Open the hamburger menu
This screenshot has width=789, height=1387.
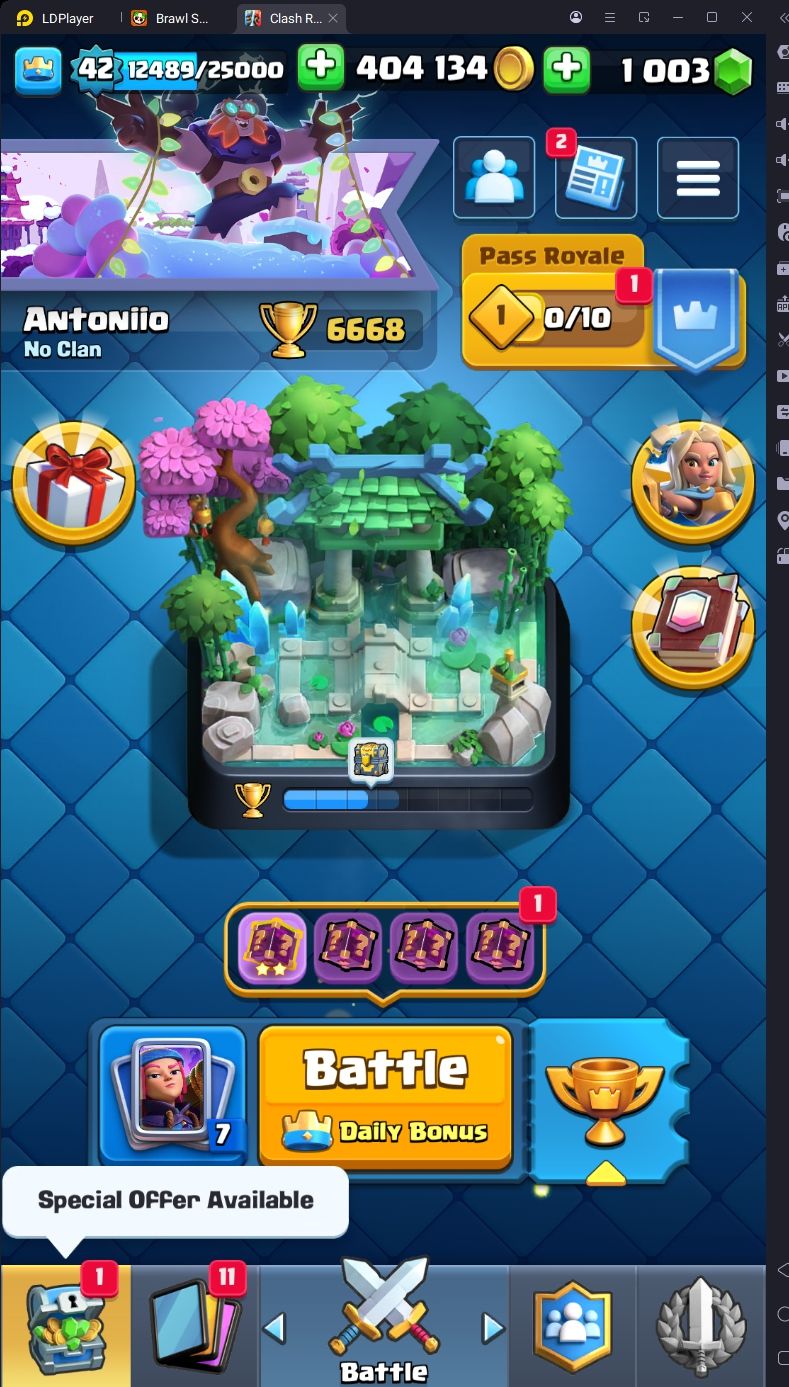[697, 178]
